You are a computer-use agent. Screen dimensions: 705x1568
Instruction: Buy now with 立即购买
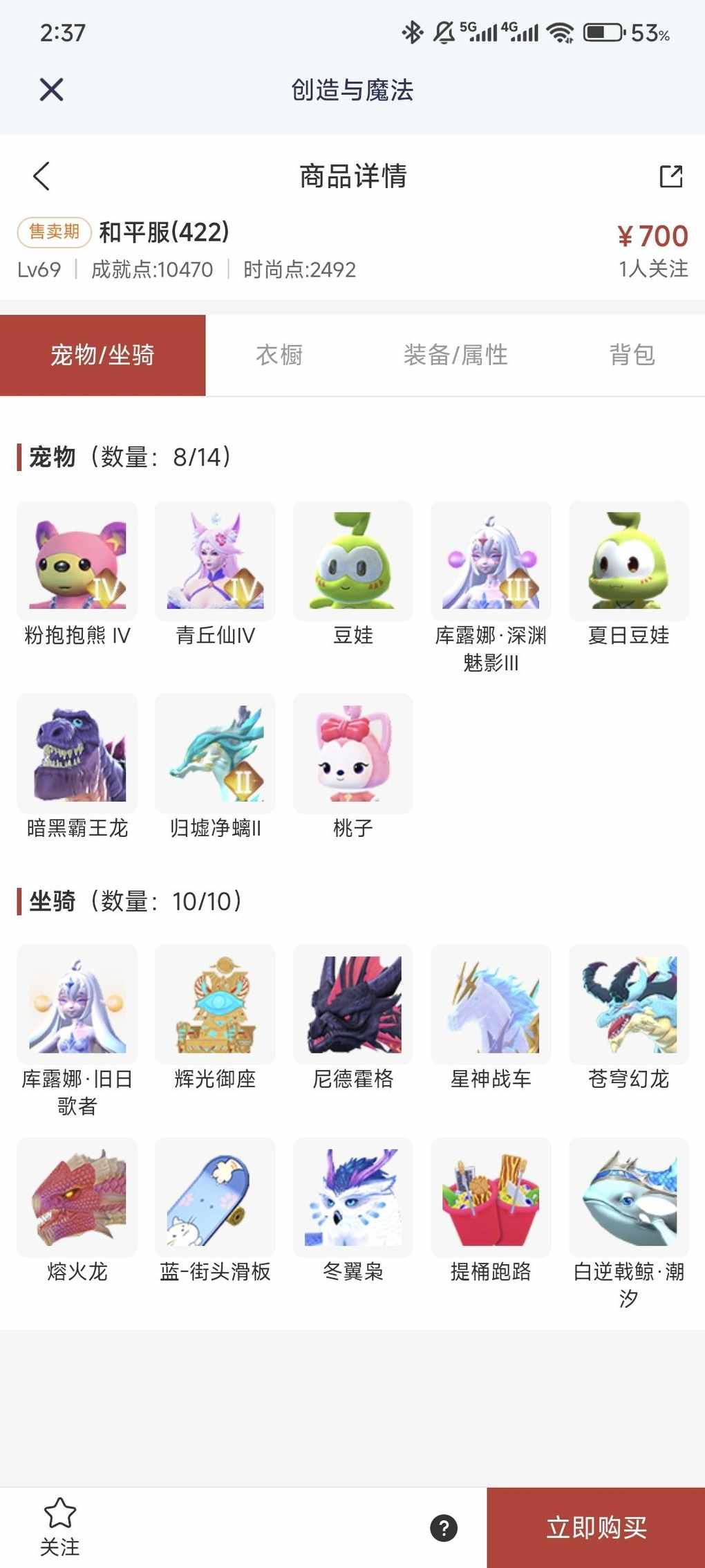[596, 1528]
